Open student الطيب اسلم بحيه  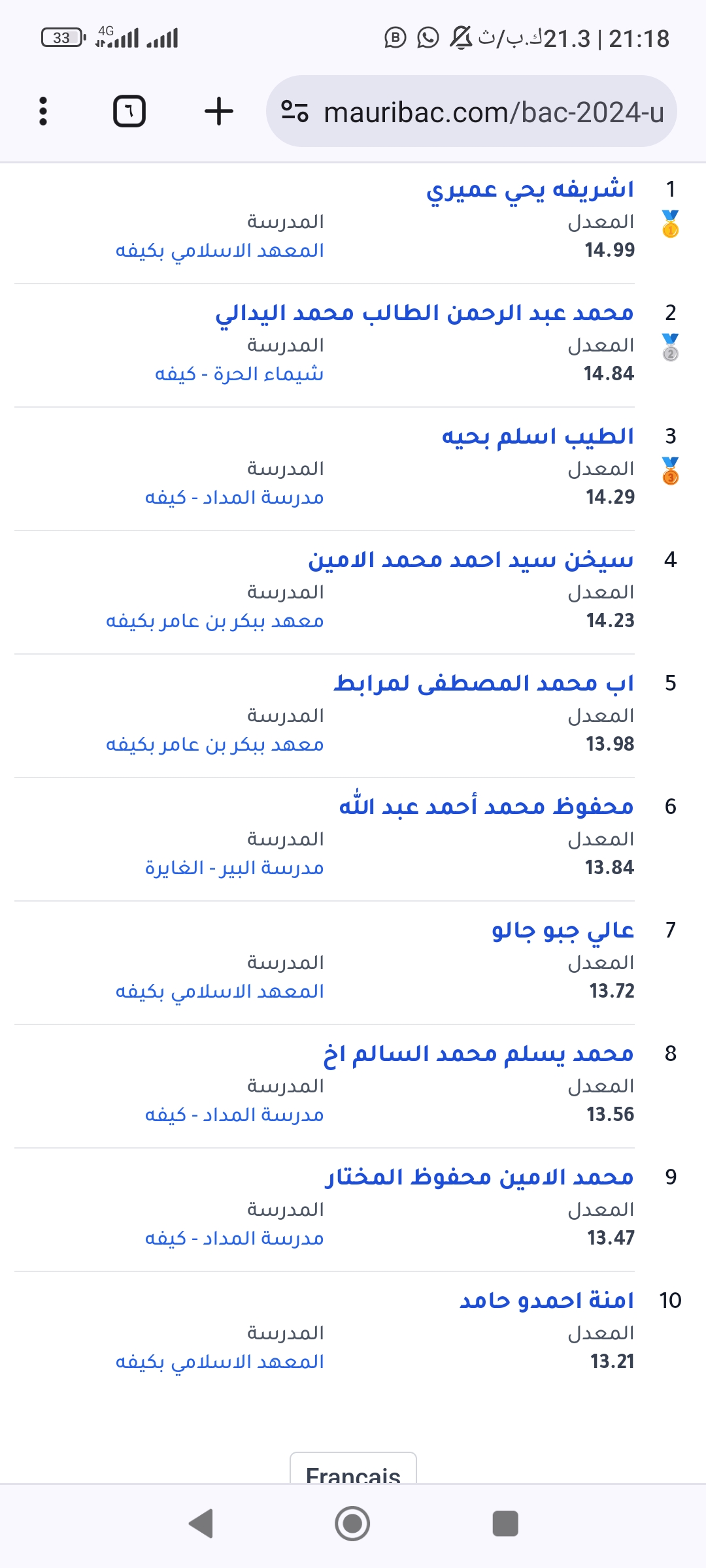pyautogui.click(x=538, y=436)
